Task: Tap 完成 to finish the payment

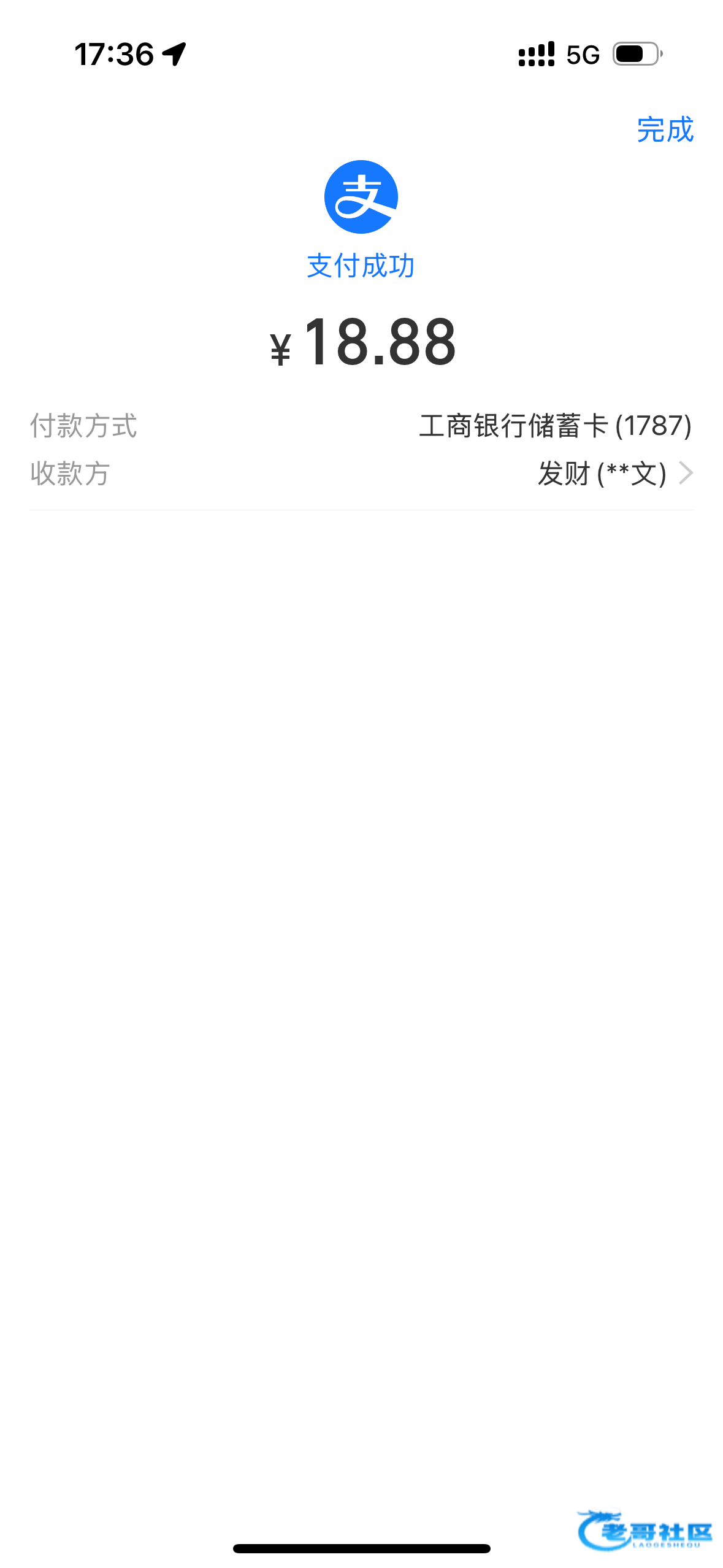Action: pyautogui.click(x=665, y=130)
